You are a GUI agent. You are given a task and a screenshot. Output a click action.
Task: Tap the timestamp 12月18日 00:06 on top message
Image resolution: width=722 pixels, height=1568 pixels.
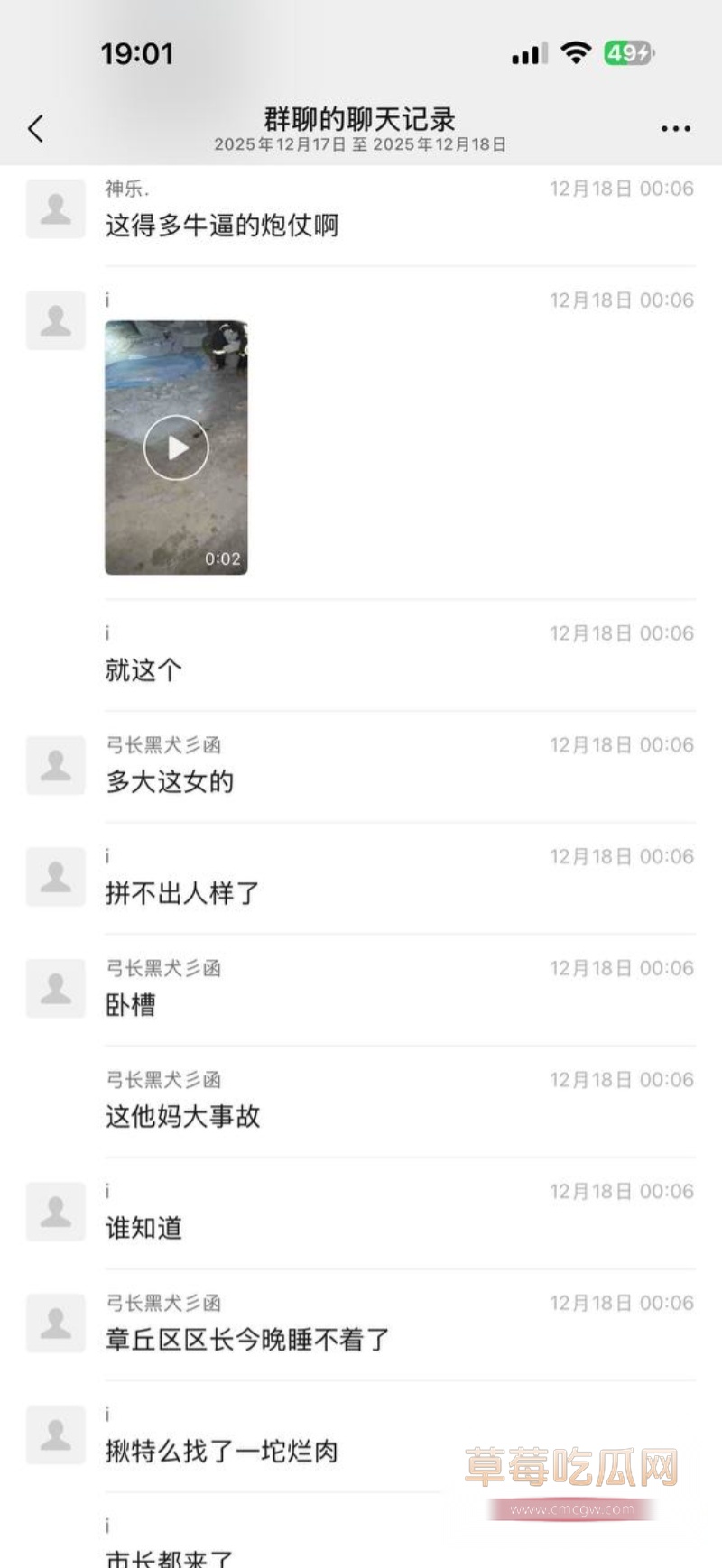tap(621, 189)
